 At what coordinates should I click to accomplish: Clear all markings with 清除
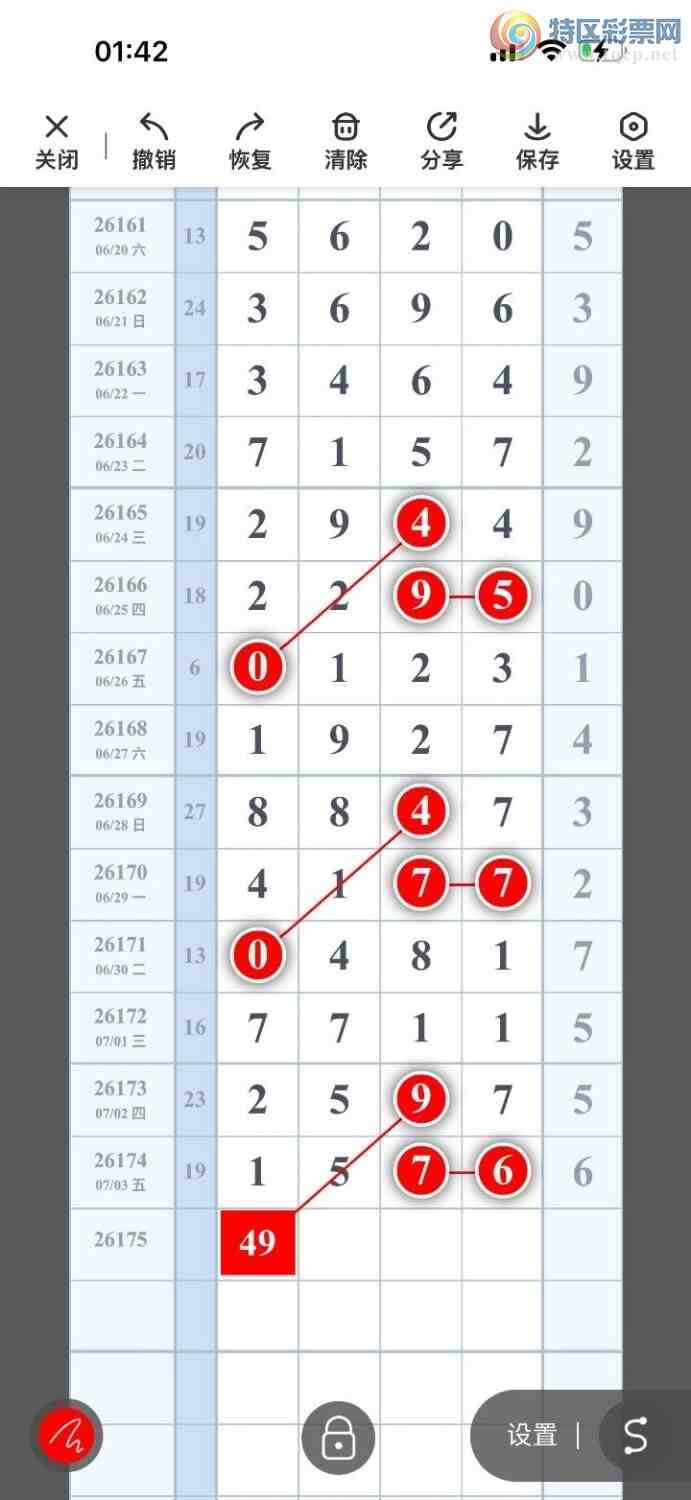pyautogui.click(x=346, y=141)
